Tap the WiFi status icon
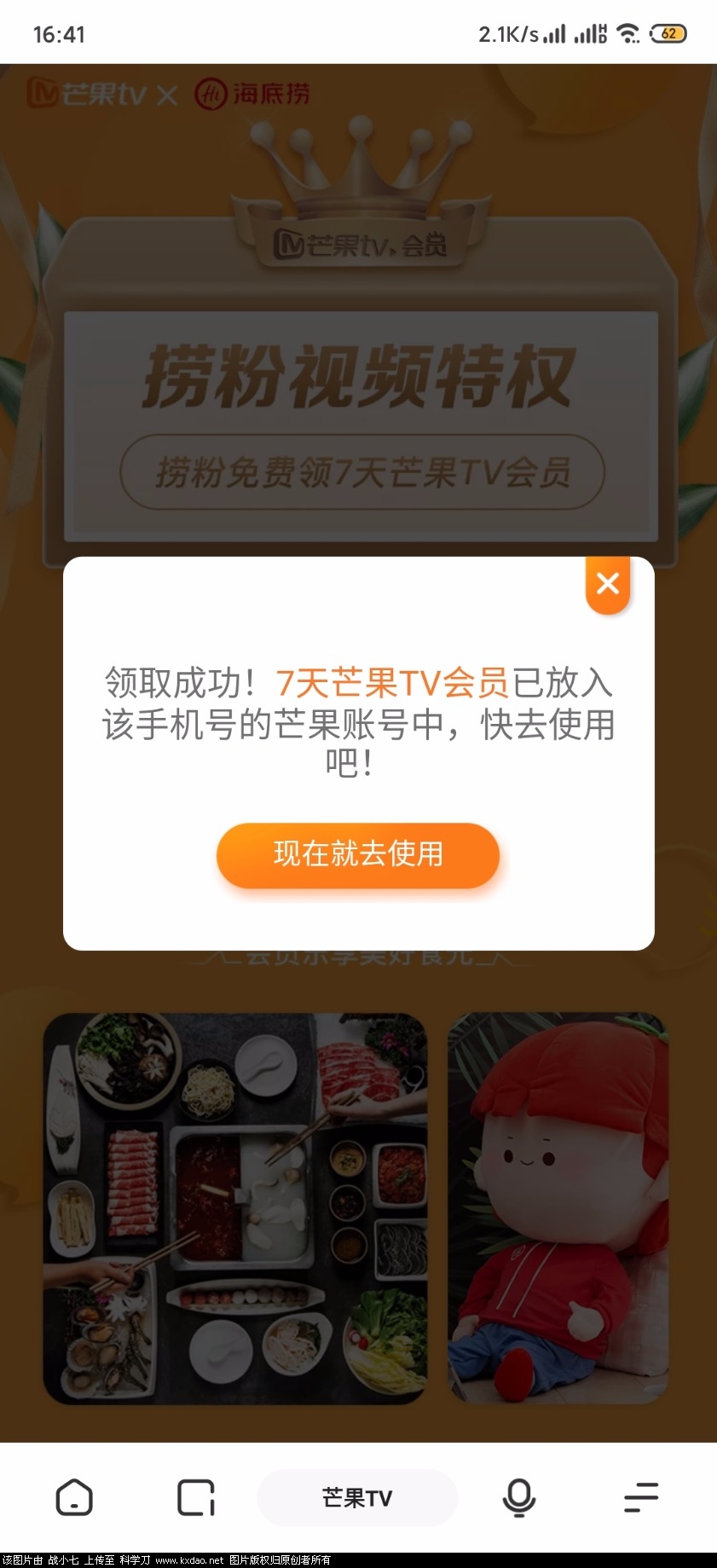 [x=627, y=32]
